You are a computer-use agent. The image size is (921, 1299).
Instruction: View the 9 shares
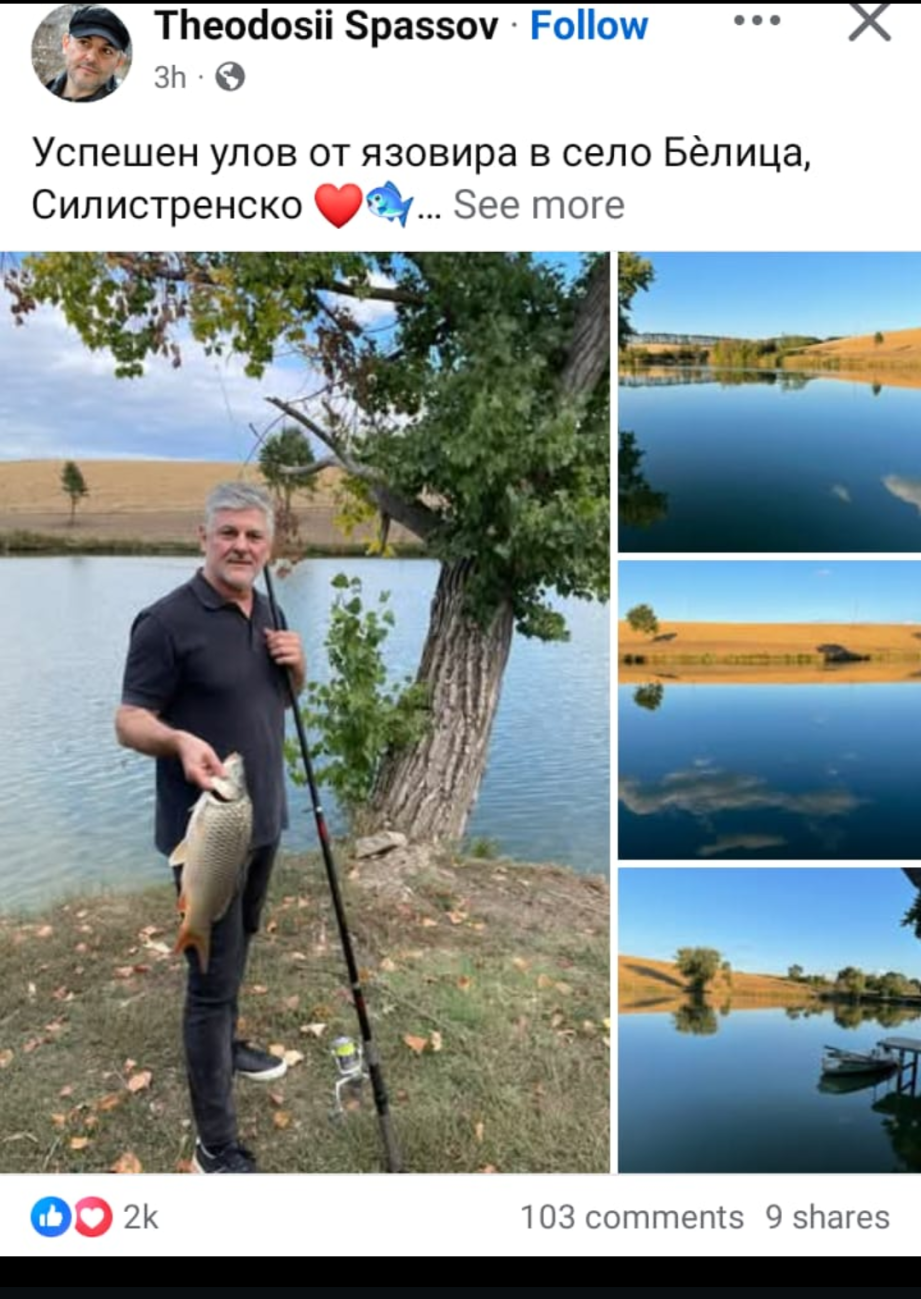(x=827, y=1217)
